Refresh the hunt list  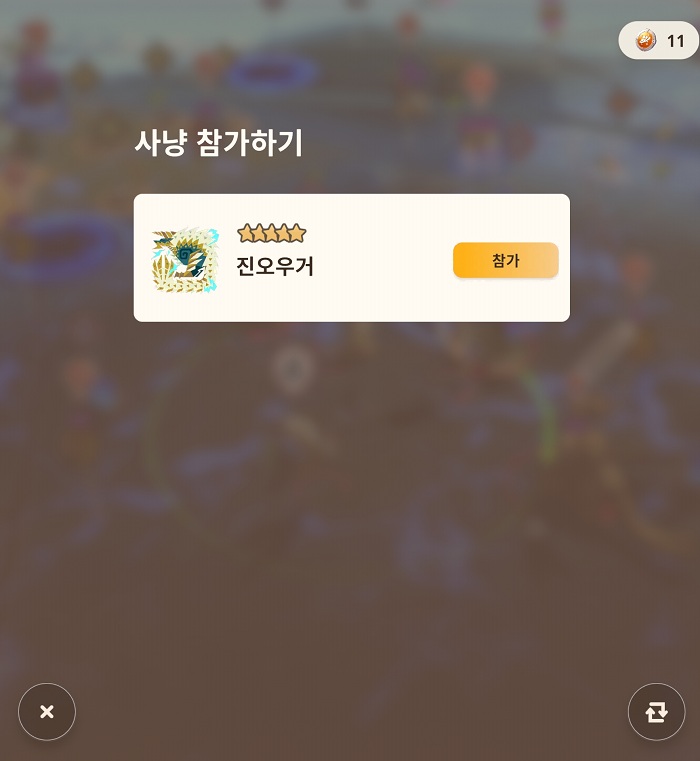pos(656,712)
